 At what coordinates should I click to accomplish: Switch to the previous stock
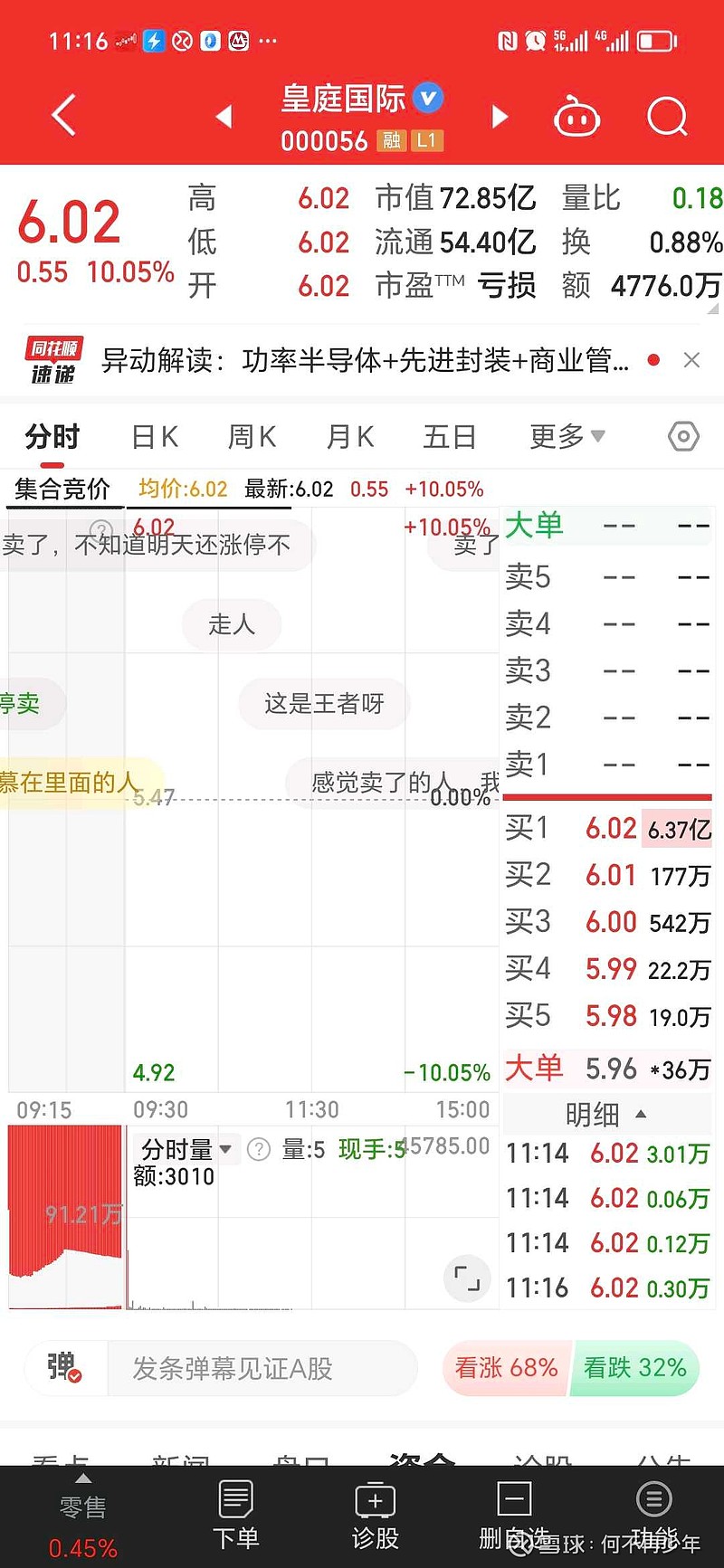coord(224,116)
